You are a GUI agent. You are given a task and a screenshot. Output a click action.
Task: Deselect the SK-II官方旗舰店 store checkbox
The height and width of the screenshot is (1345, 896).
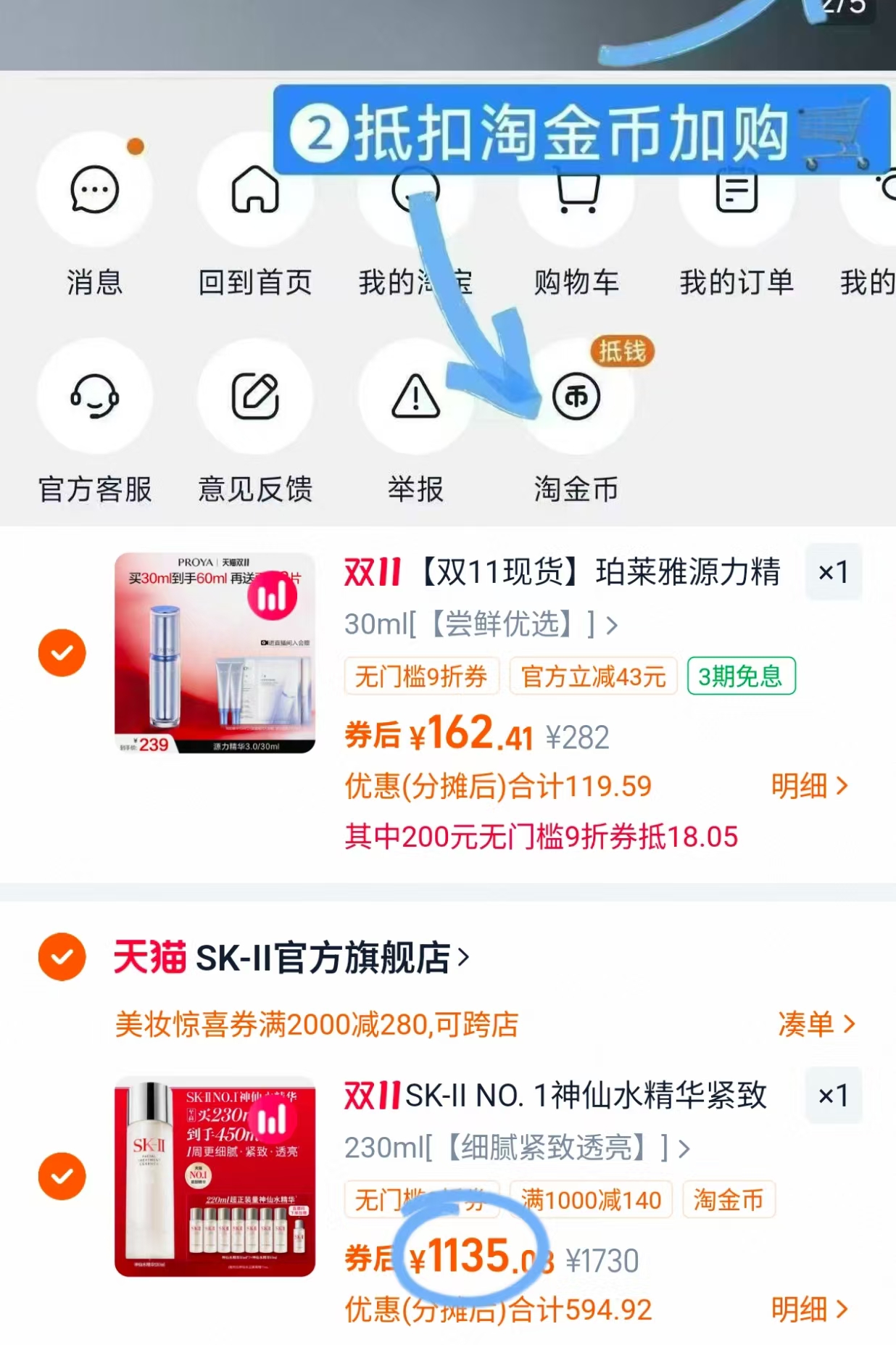tap(62, 956)
